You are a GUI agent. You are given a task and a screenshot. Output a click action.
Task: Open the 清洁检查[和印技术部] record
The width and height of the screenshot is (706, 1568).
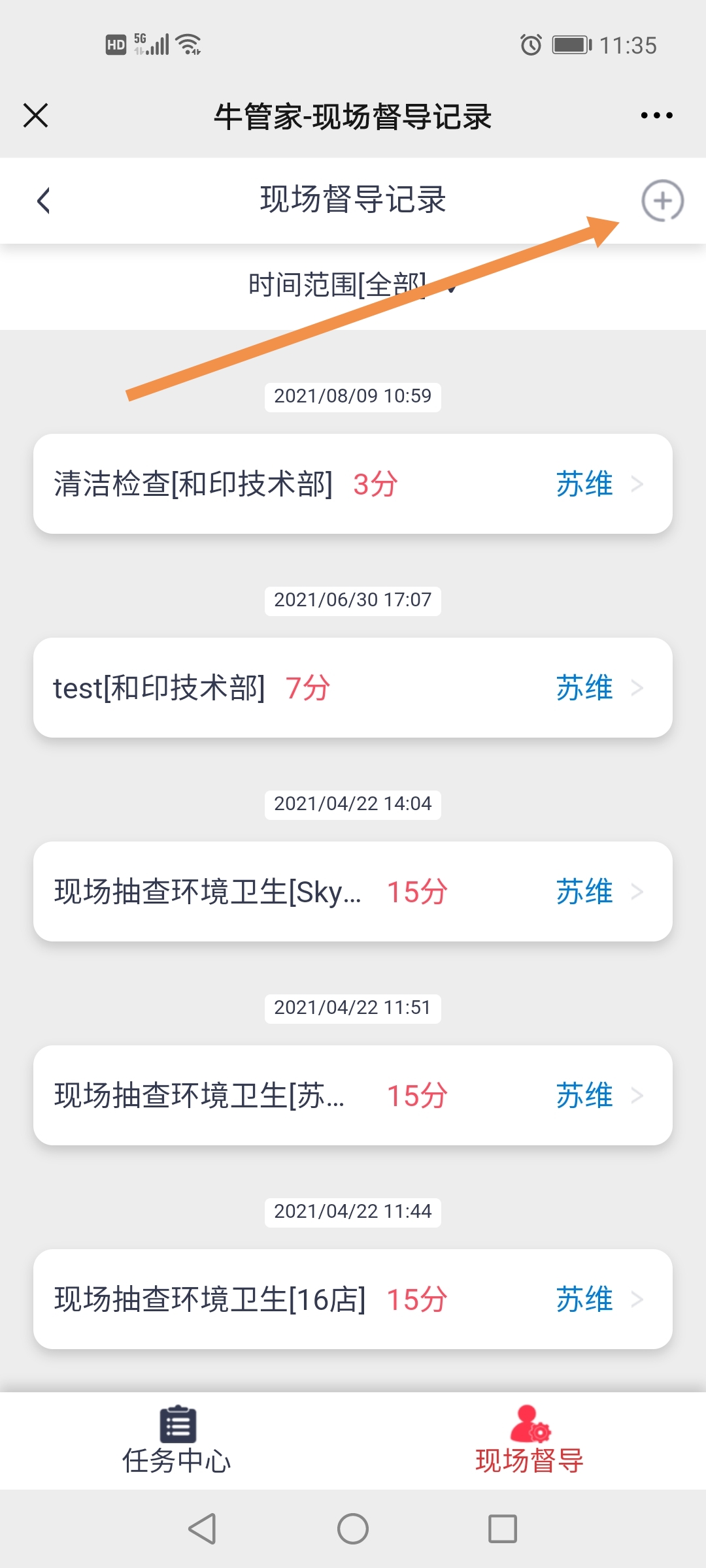[x=353, y=484]
